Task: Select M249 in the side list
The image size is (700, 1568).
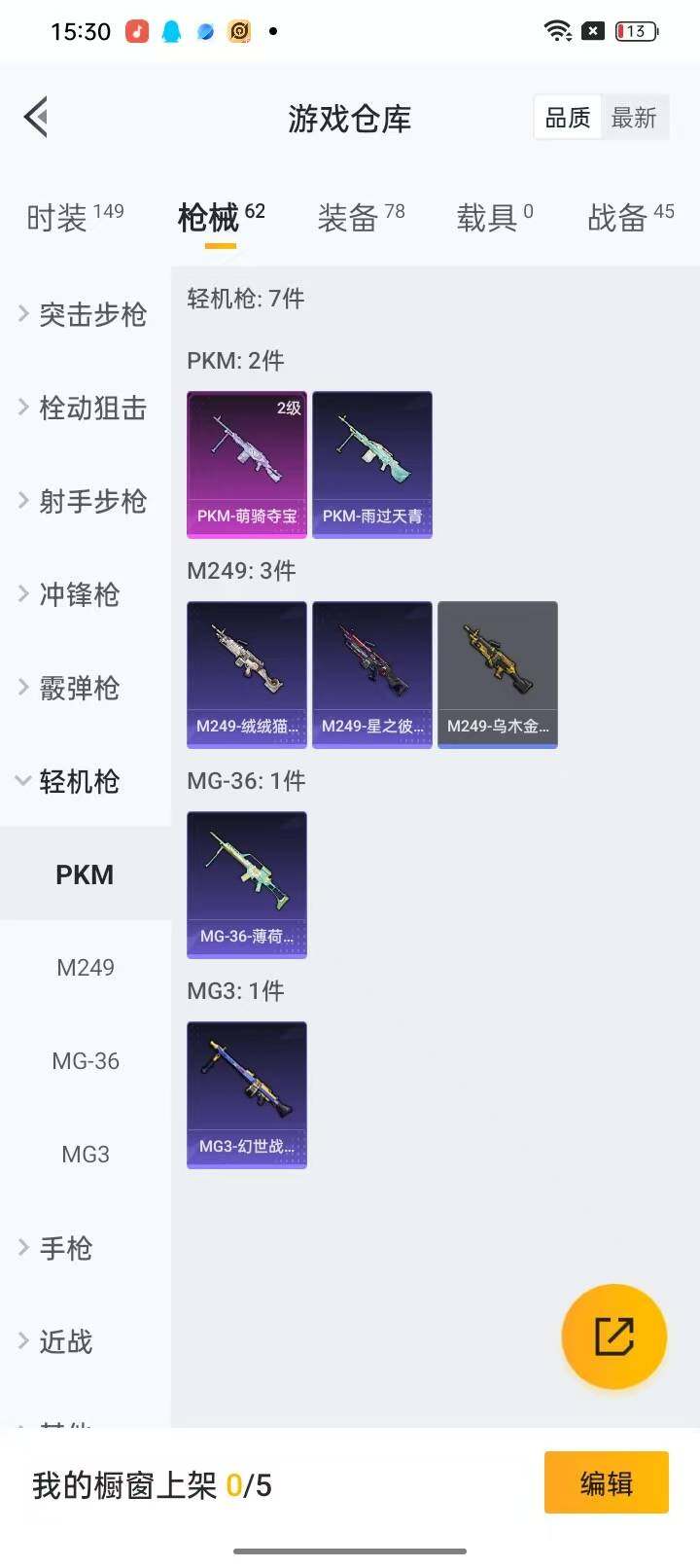Action: pyautogui.click(x=86, y=968)
